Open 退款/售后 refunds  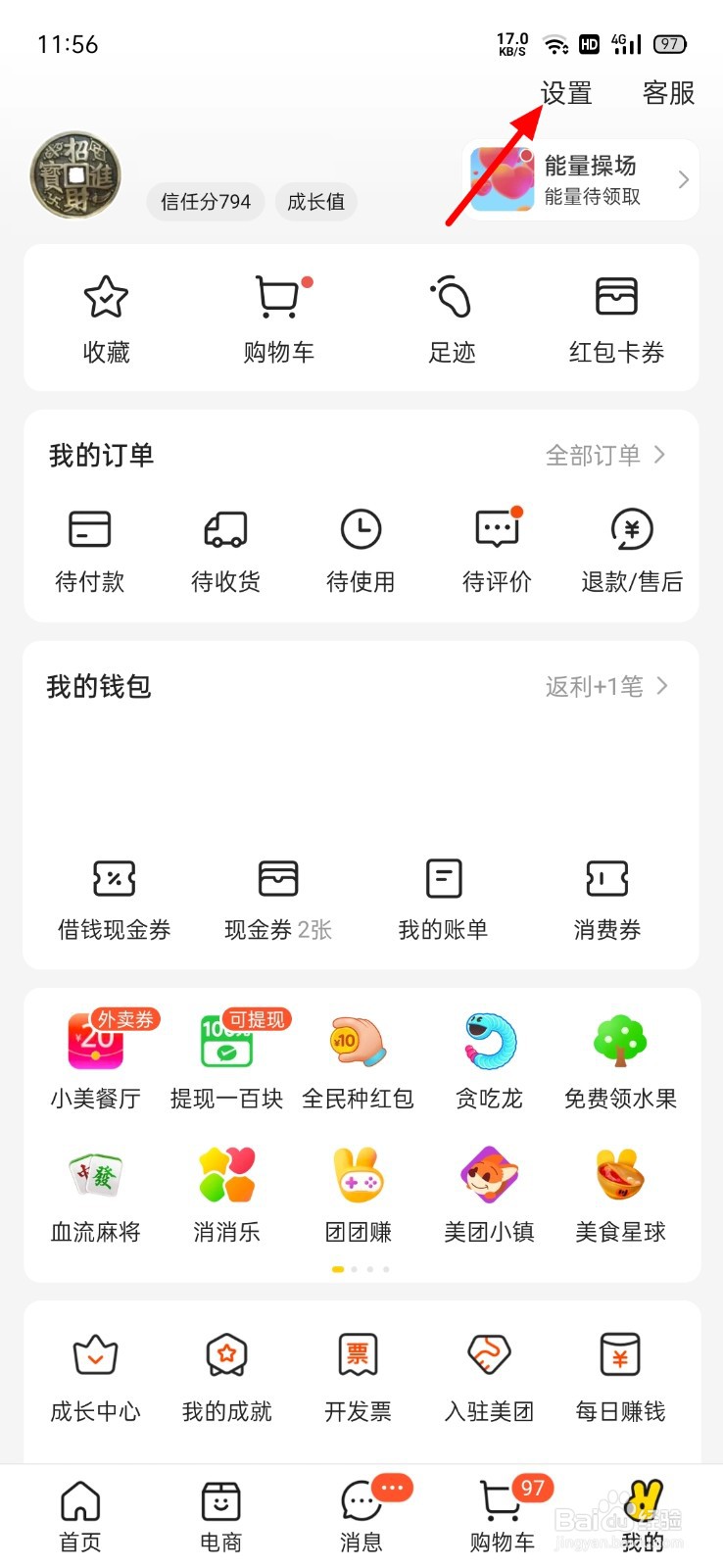point(632,552)
